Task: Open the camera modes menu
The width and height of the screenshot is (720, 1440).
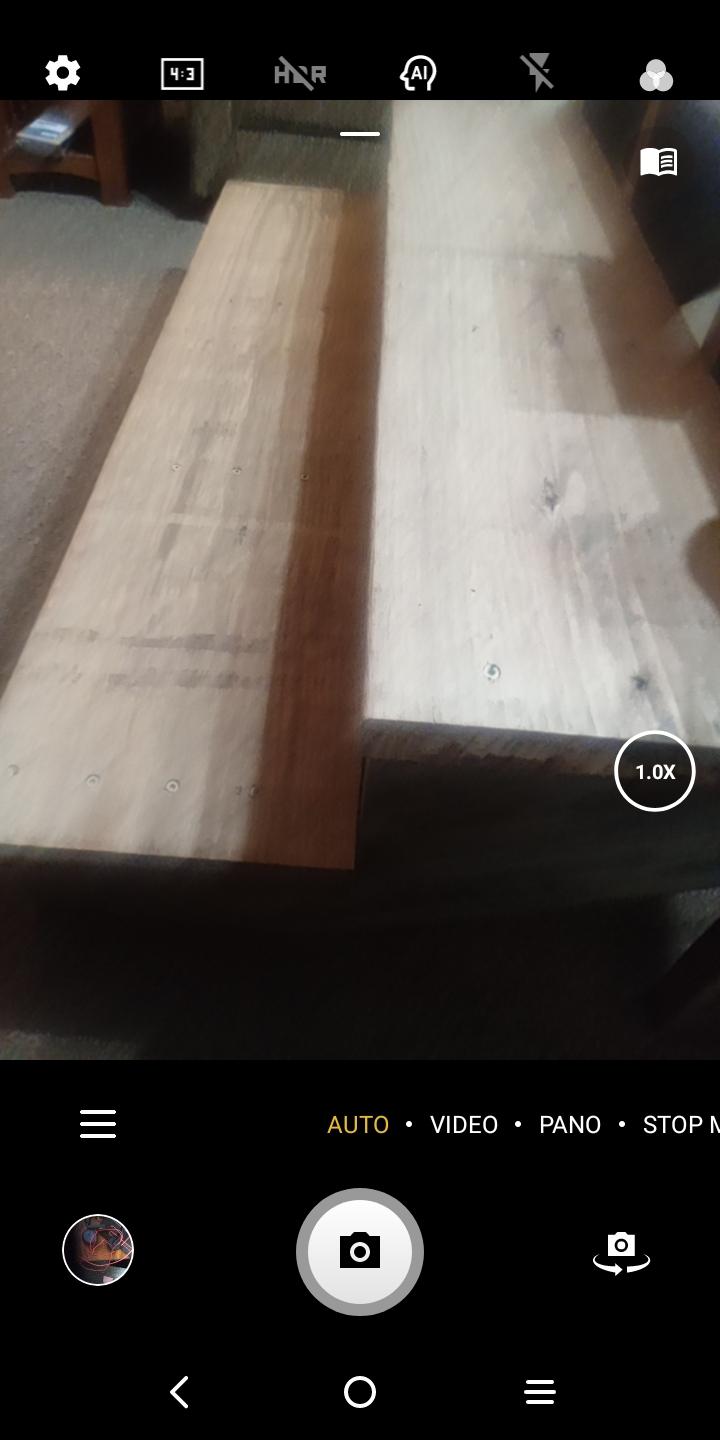Action: (98, 1124)
